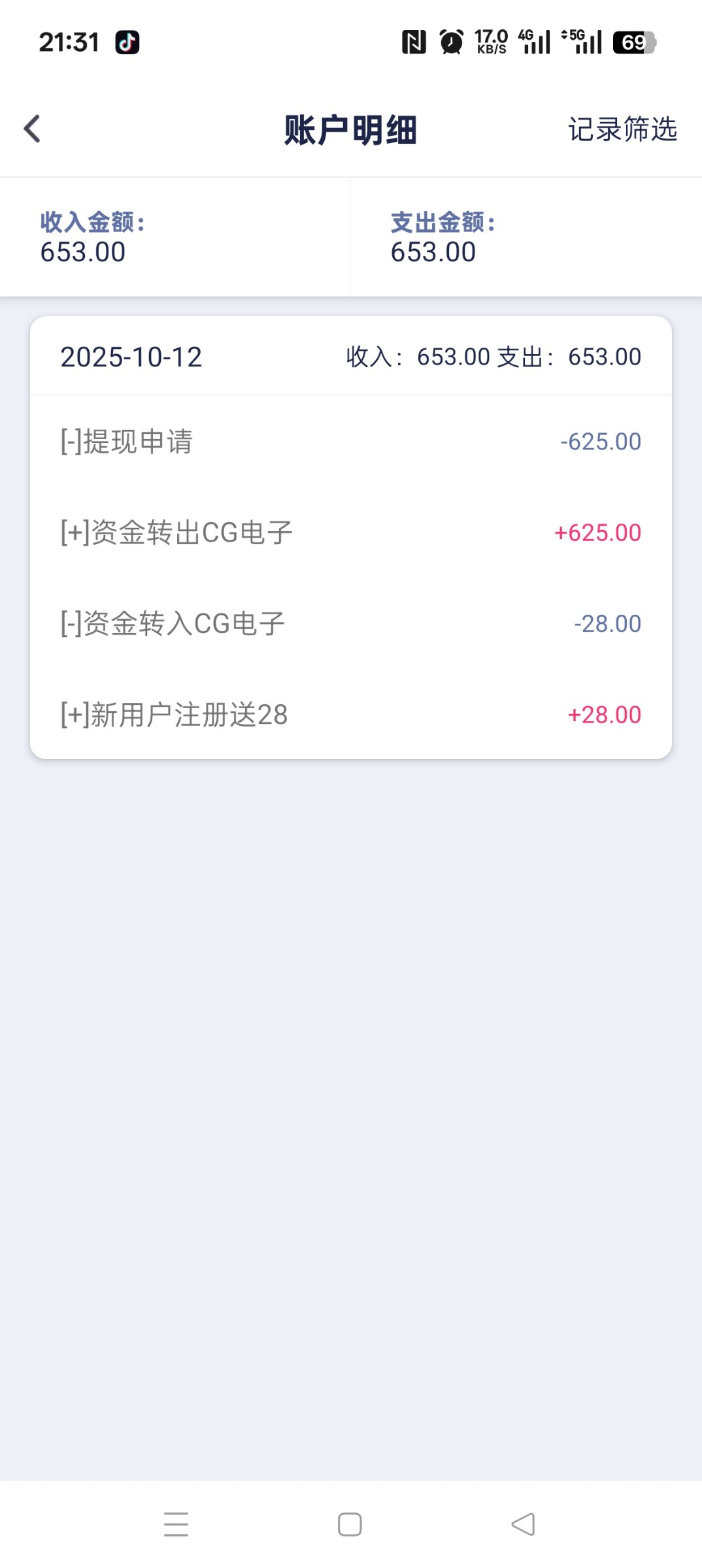
Task: Open 记录筛选 record filter
Action: coord(622,129)
